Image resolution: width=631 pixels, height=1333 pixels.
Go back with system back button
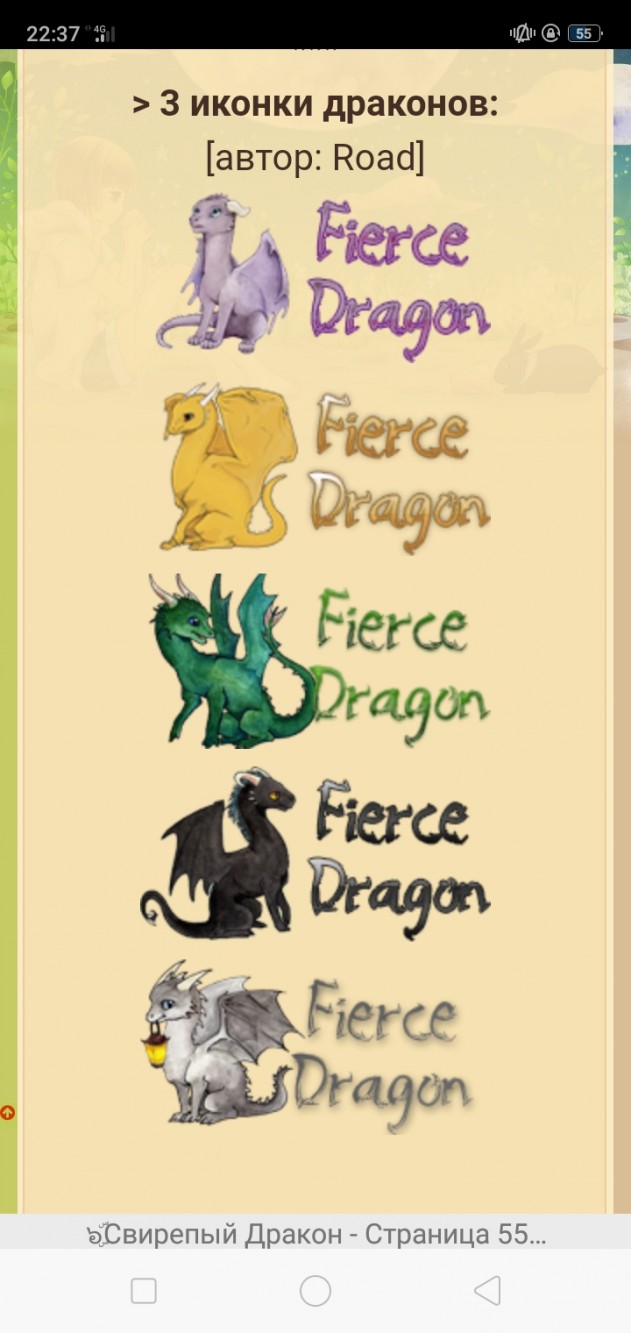pyautogui.click(x=487, y=1291)
